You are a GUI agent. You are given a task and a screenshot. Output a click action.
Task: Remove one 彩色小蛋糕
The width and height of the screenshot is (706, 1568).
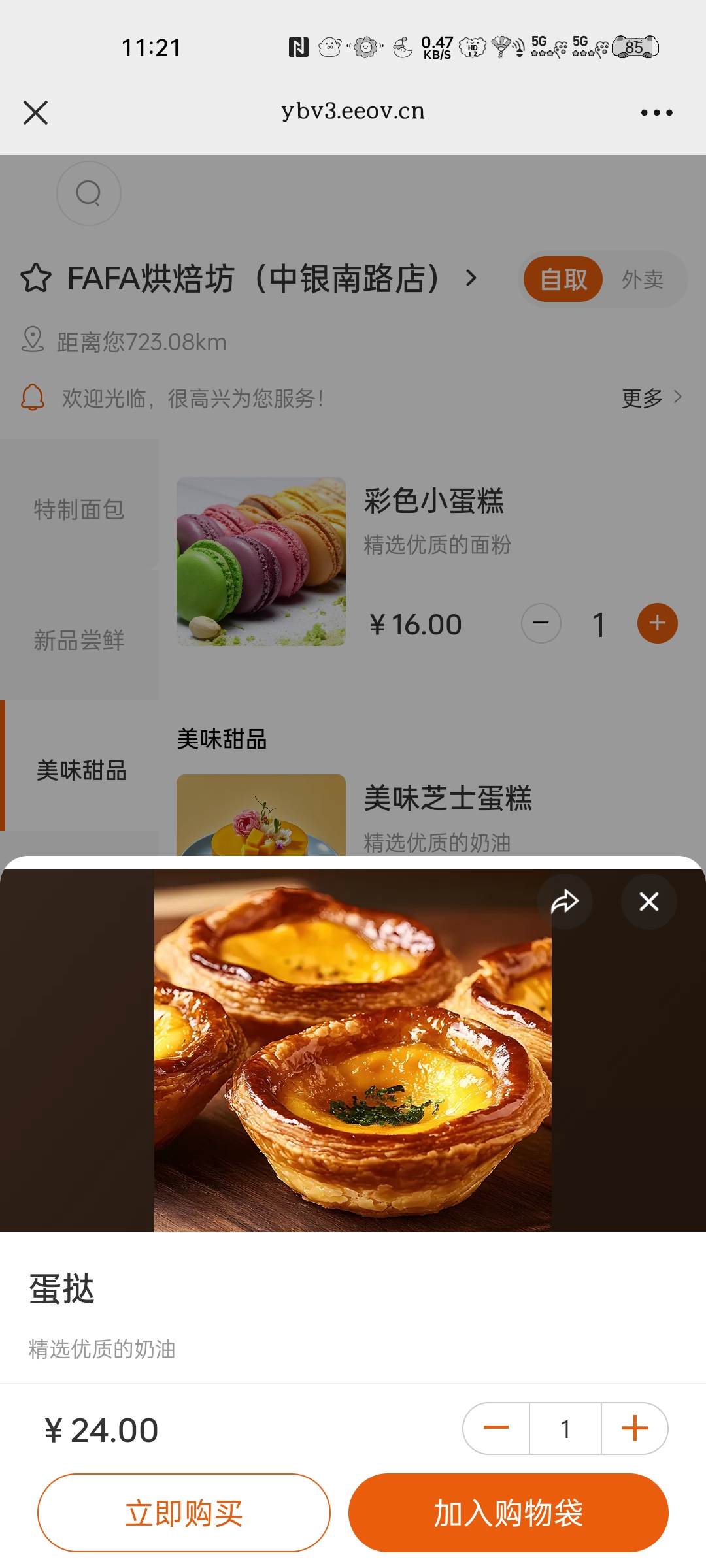click(541, 623)
